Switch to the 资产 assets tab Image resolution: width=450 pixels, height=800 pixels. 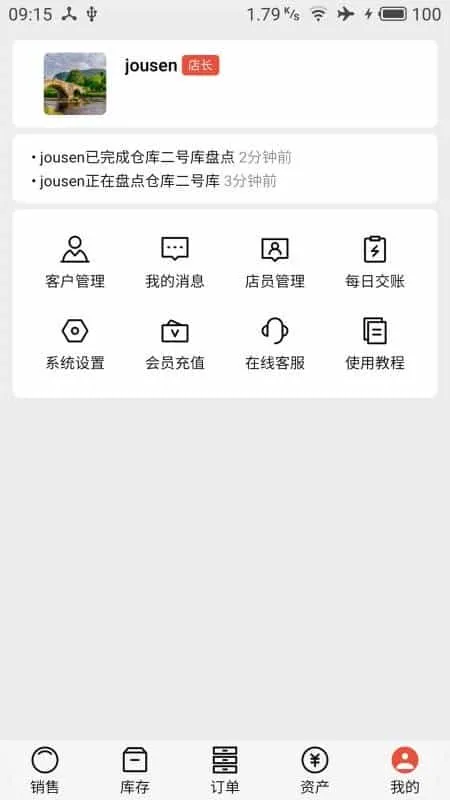315,770
